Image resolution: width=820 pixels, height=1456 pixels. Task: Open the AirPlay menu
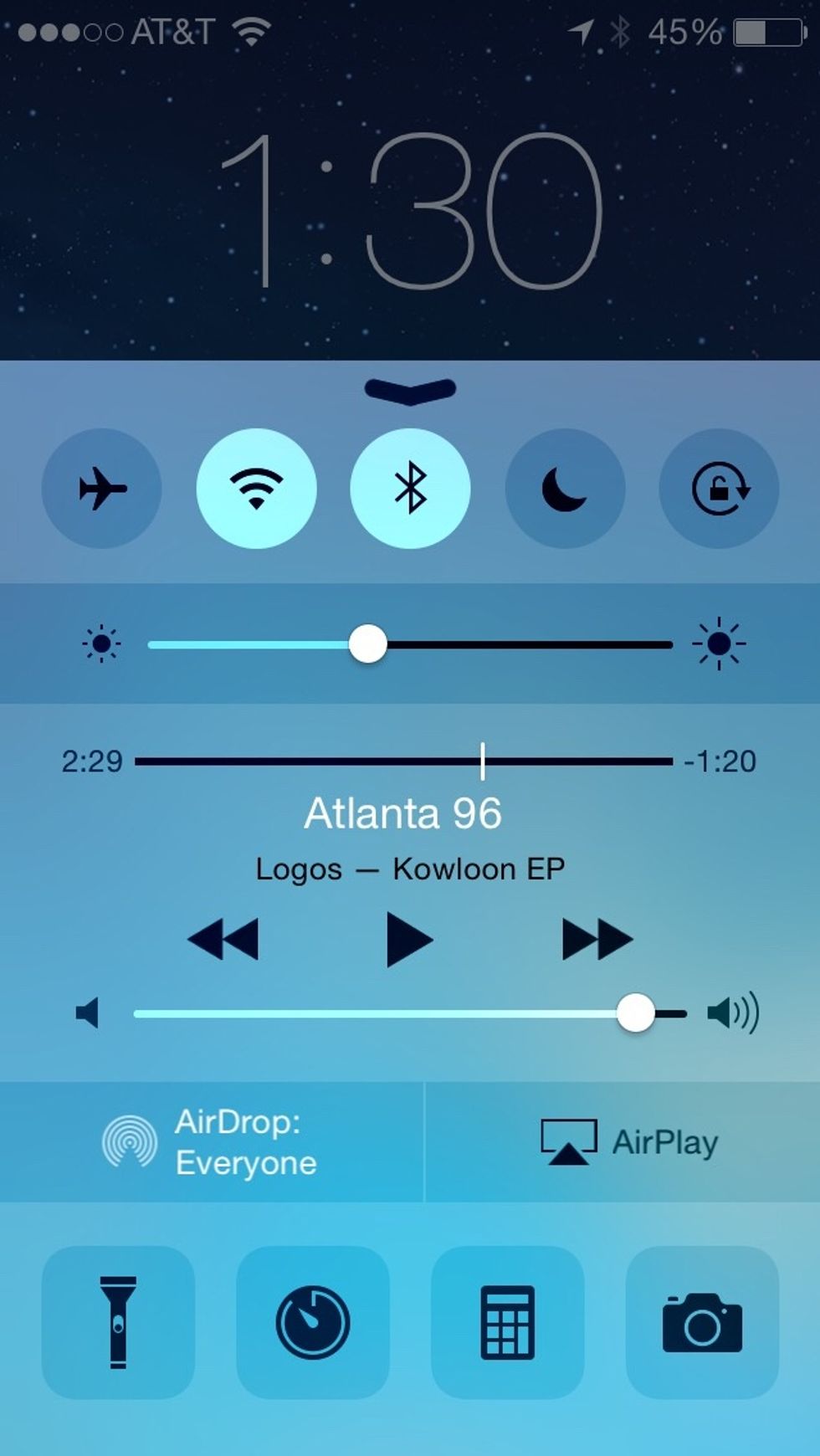tap(628, 1142)
